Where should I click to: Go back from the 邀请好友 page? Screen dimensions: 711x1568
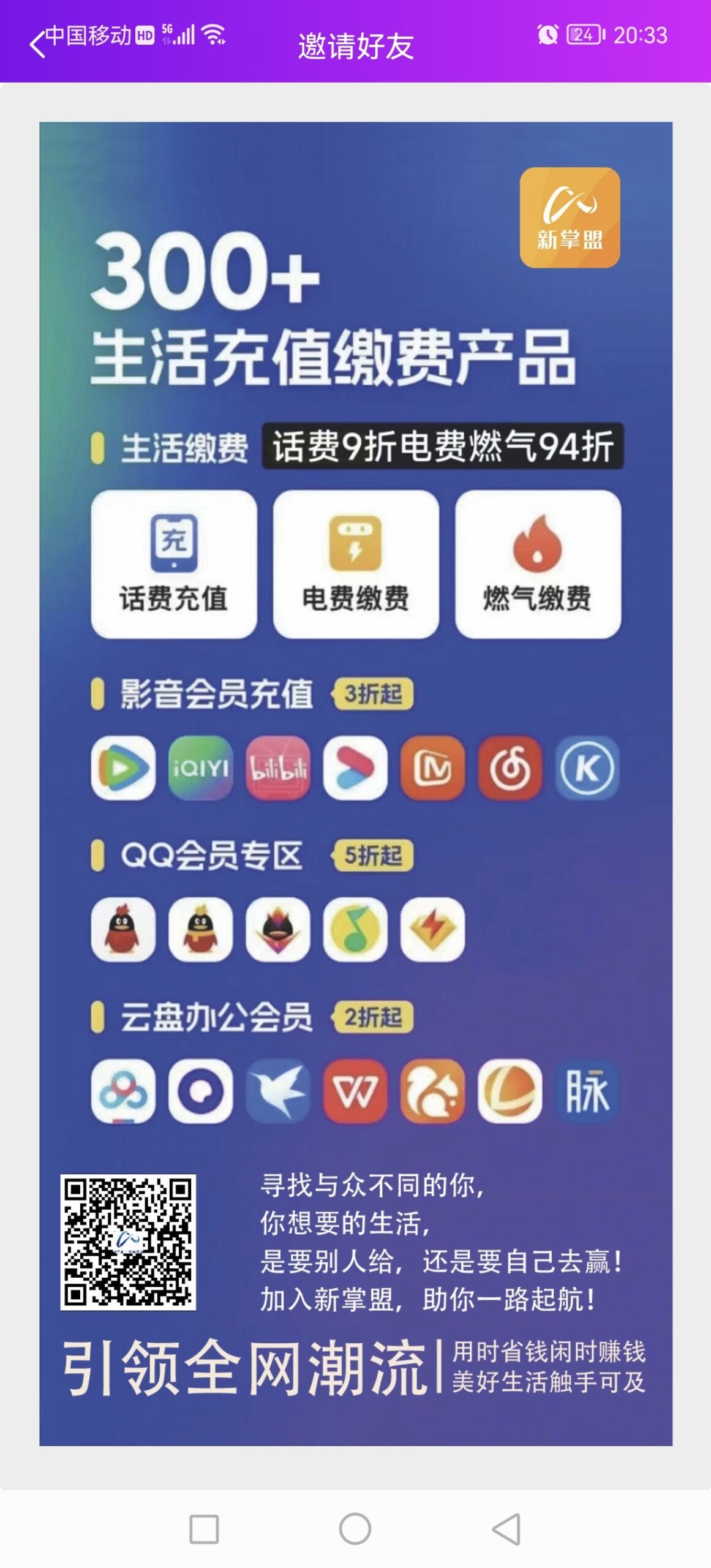(x=37, y=45)
